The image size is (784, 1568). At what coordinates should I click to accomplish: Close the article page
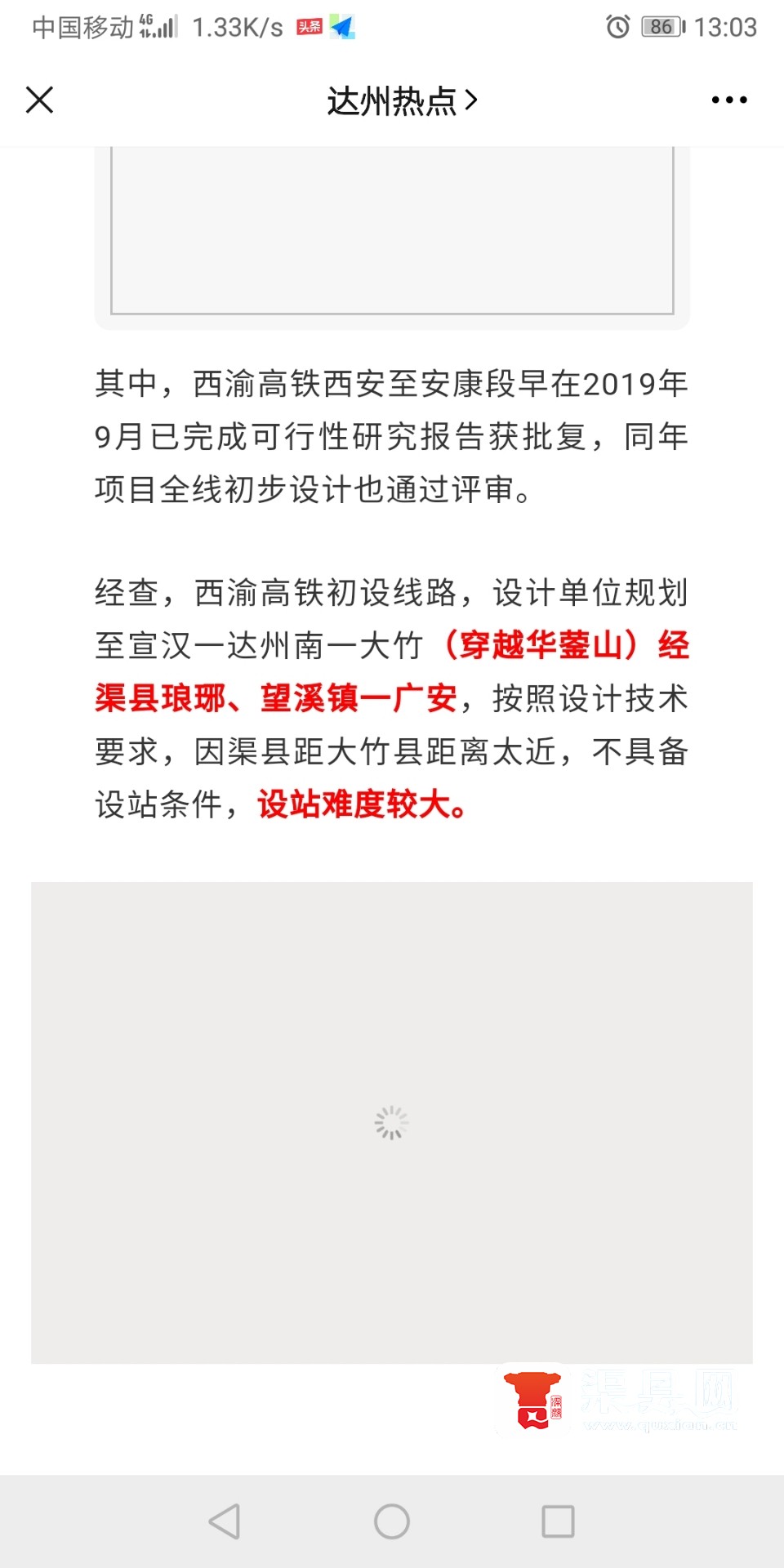point(39,100)
